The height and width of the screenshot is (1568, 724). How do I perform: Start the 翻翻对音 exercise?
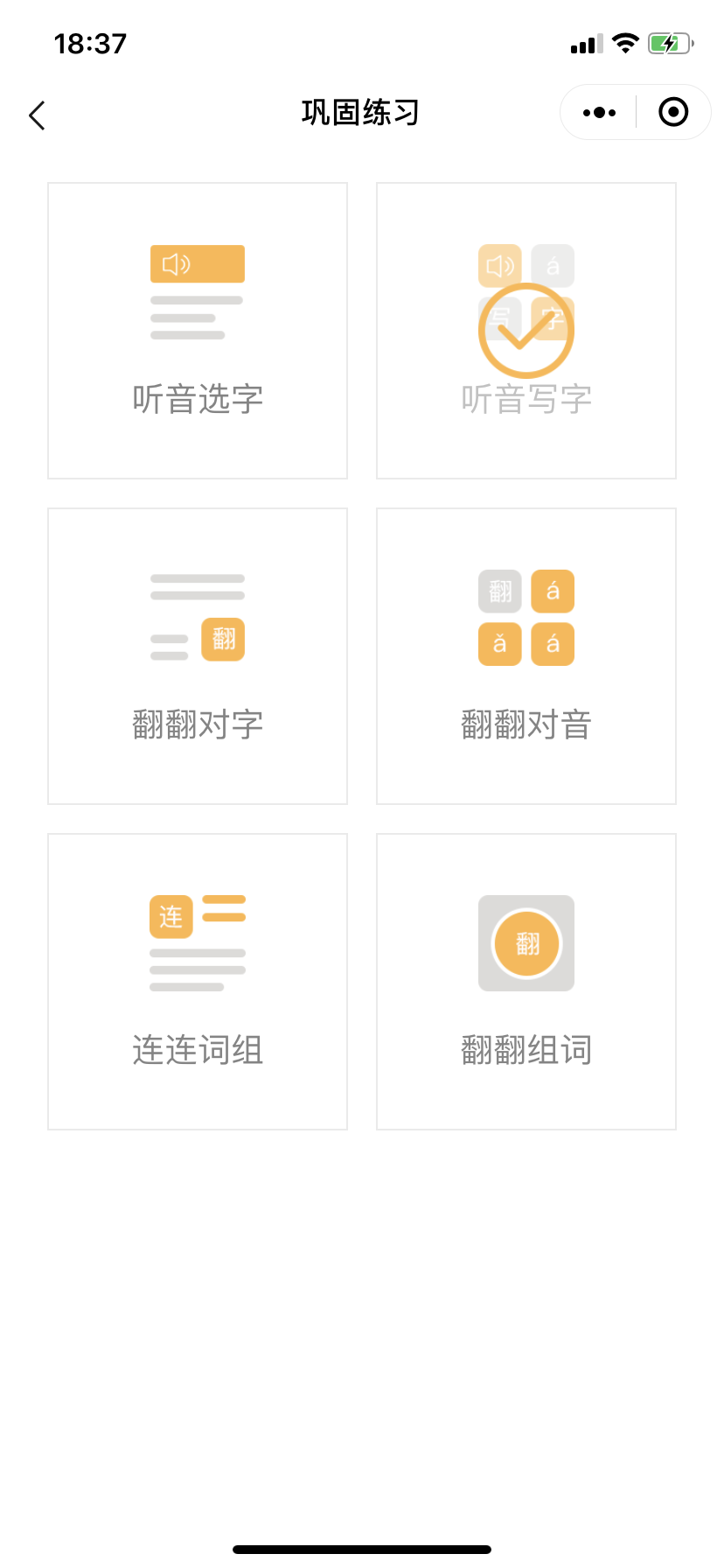[526, 656]
